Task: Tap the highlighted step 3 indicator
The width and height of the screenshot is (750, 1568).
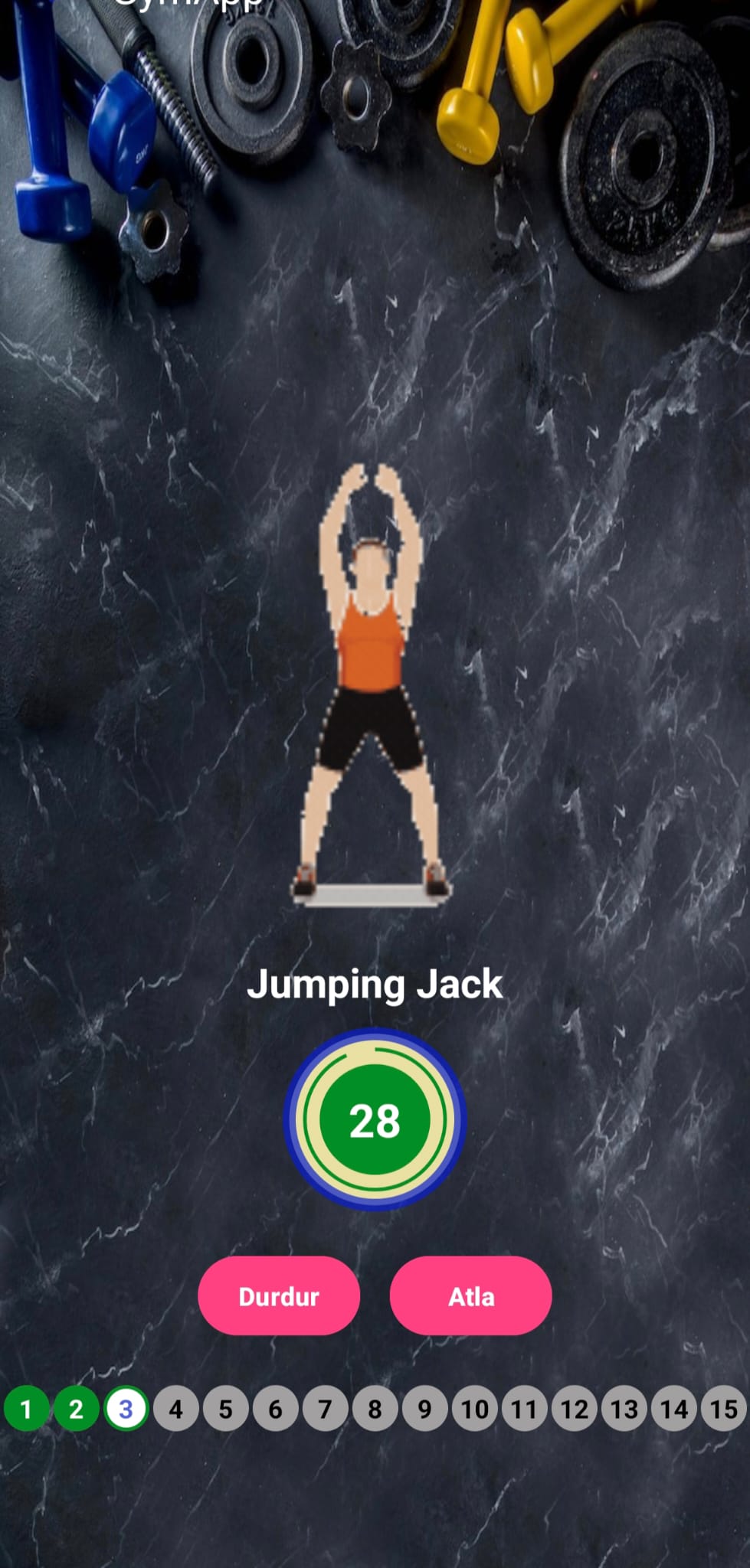Action: click(125, 1409)
